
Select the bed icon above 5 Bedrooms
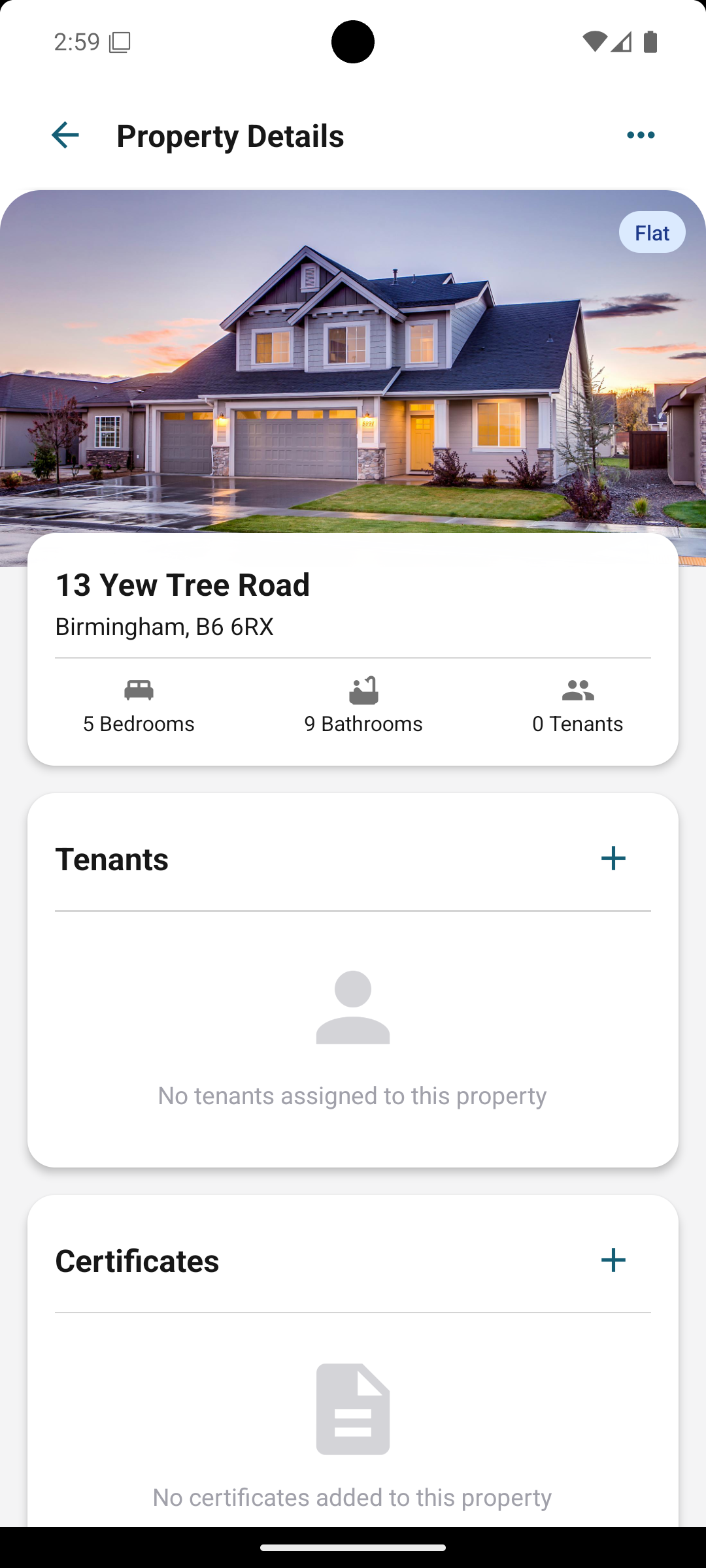coord(139,691)
